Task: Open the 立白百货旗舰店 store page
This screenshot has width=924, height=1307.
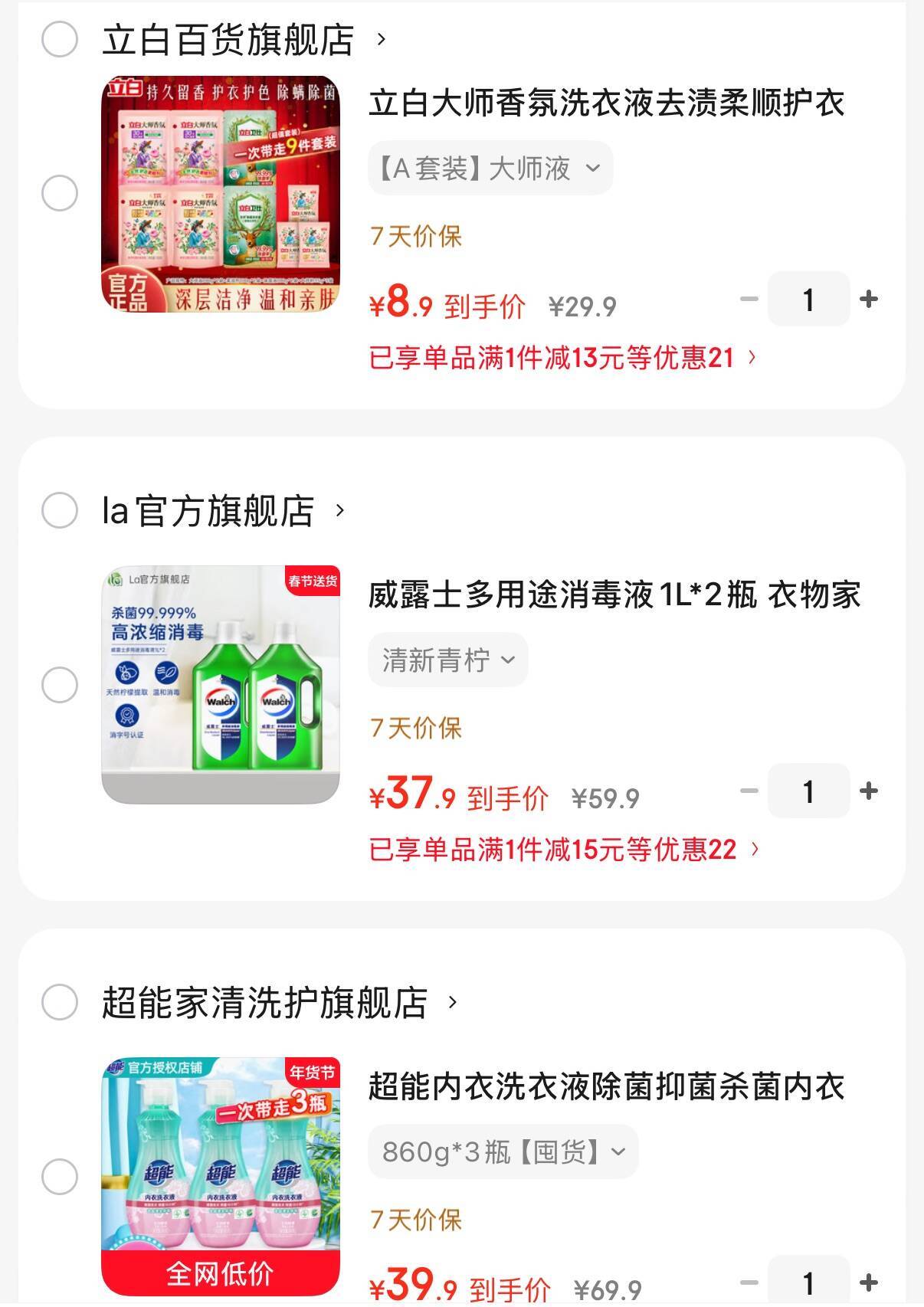Action: pyautogui.click(x=228, y=40)
